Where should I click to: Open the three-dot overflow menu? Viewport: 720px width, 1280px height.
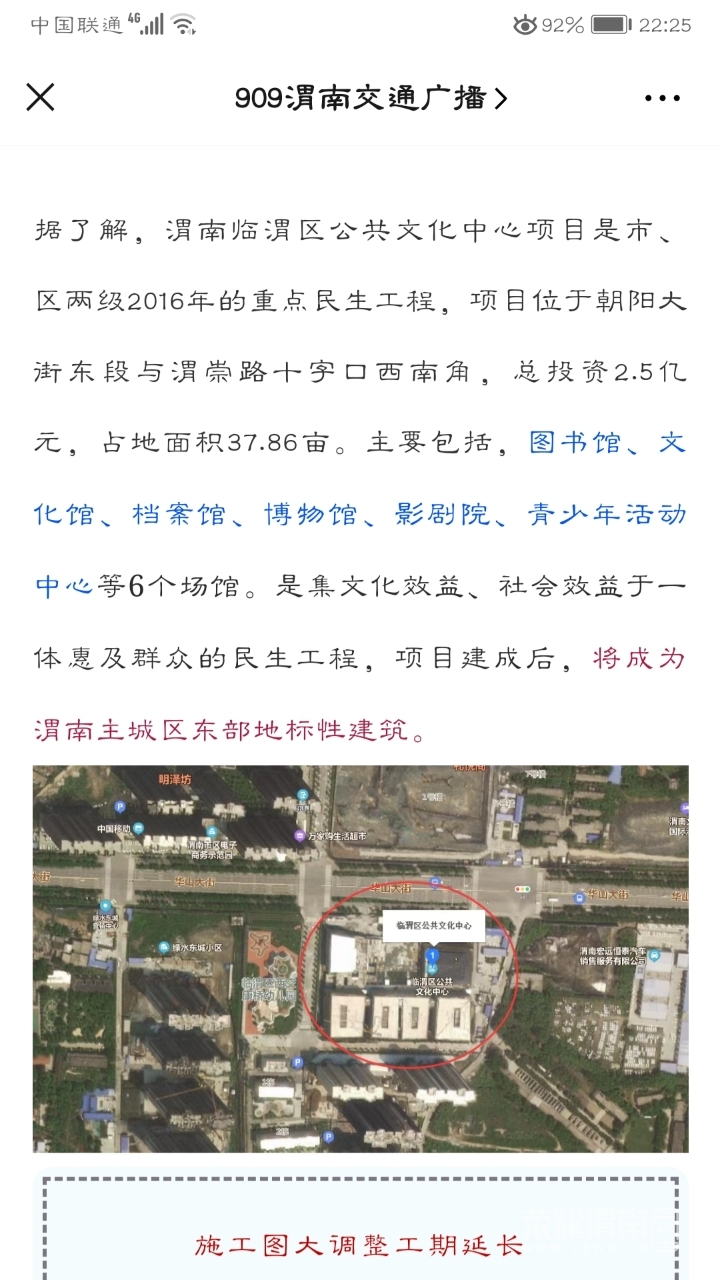coord(662,98)
